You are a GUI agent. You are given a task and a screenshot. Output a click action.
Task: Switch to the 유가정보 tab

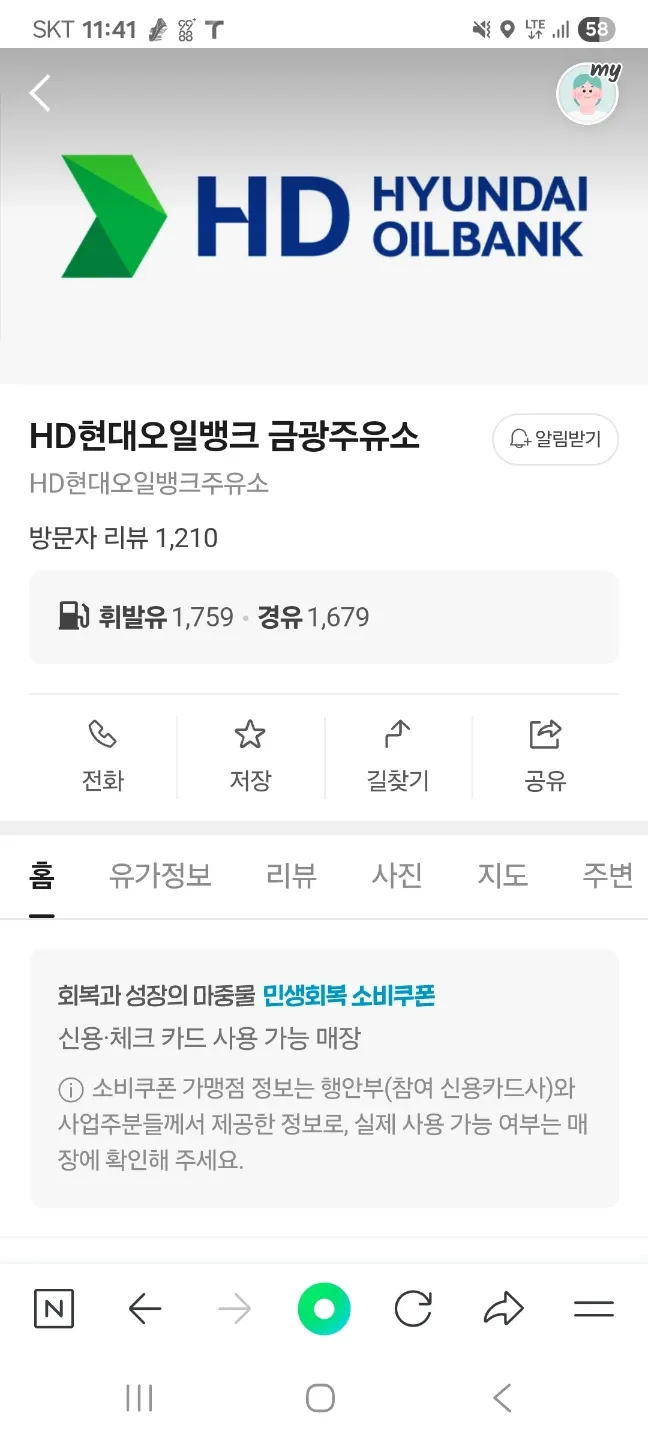[160, 876]
